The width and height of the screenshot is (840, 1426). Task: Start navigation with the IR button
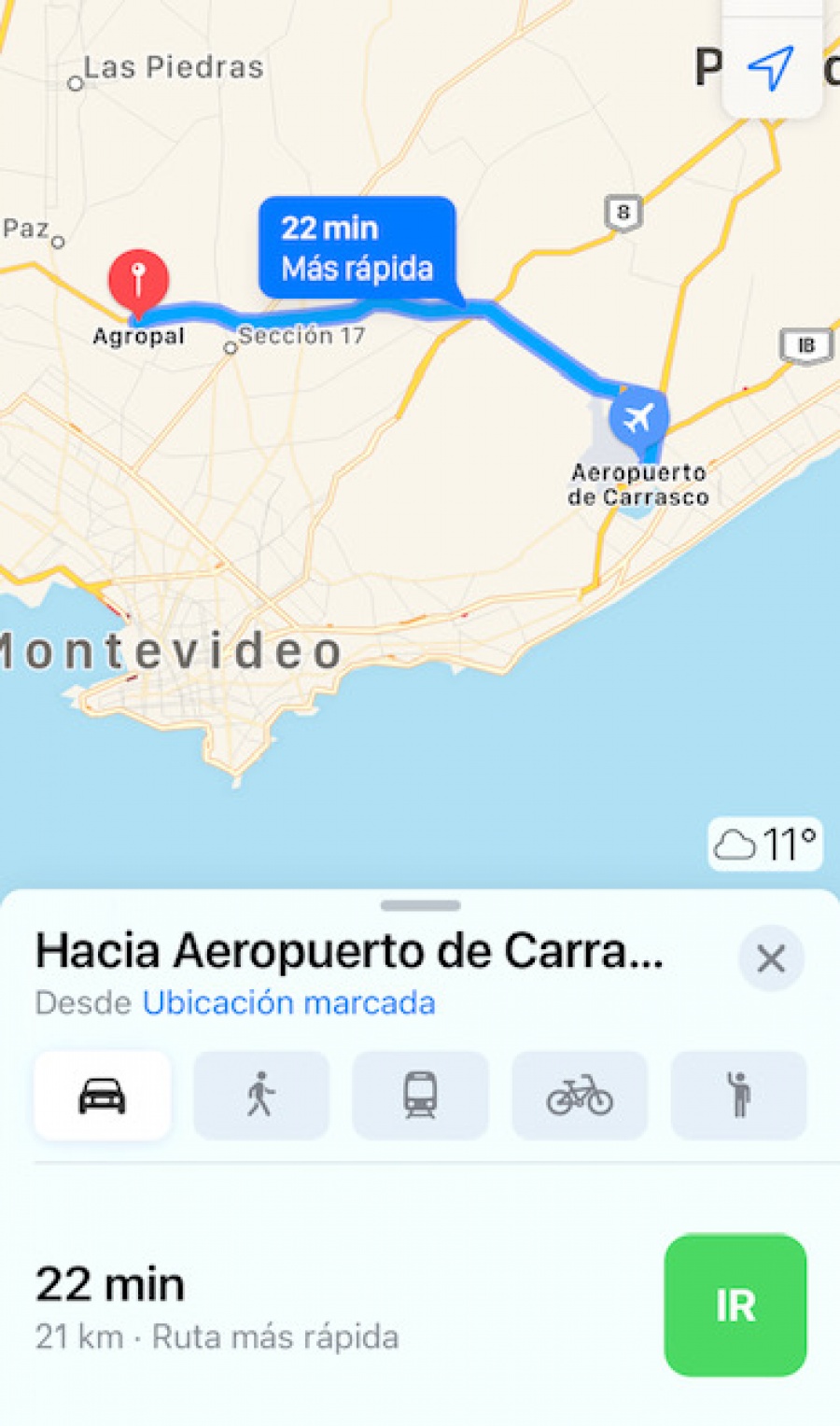click(x=735, y=1306)
